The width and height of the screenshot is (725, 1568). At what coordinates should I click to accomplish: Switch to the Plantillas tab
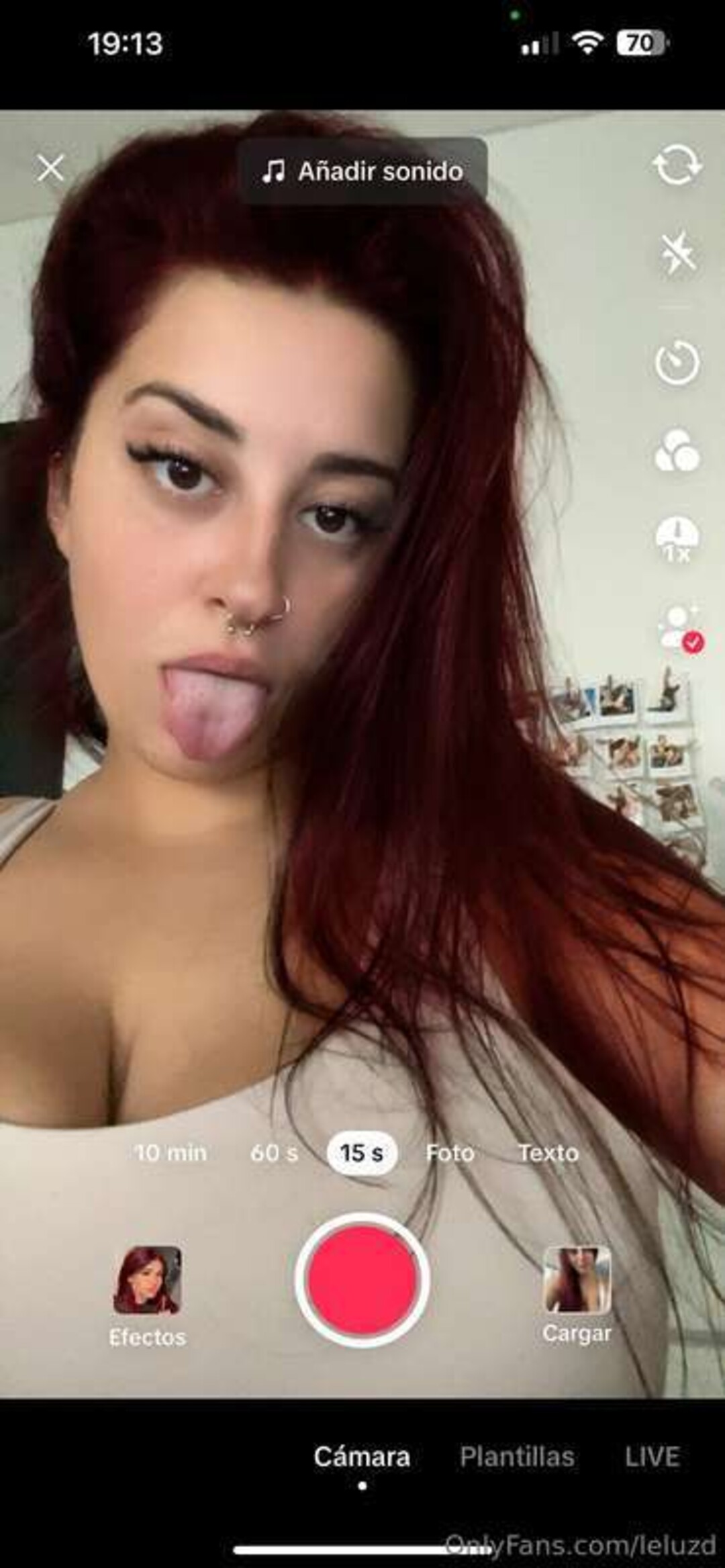pos(517,1457)
